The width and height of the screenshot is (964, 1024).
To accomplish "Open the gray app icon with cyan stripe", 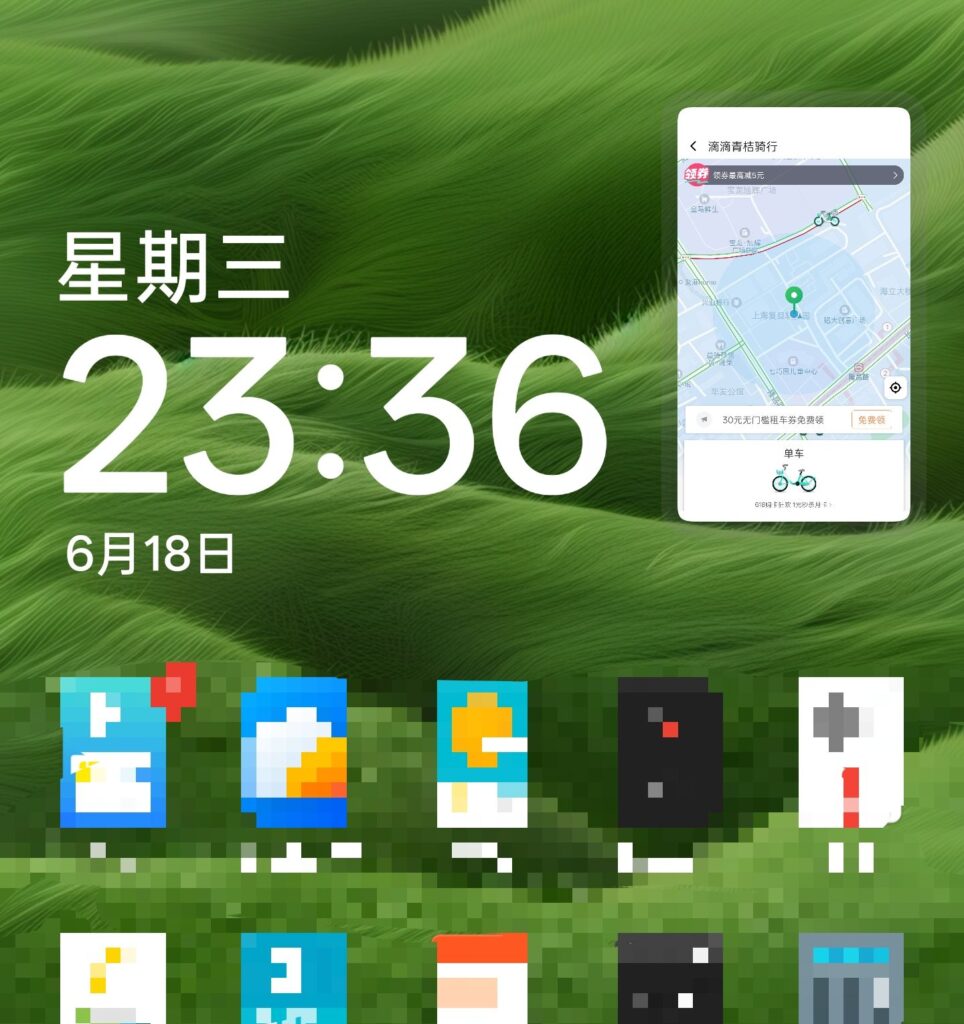I will coord(850,980).
